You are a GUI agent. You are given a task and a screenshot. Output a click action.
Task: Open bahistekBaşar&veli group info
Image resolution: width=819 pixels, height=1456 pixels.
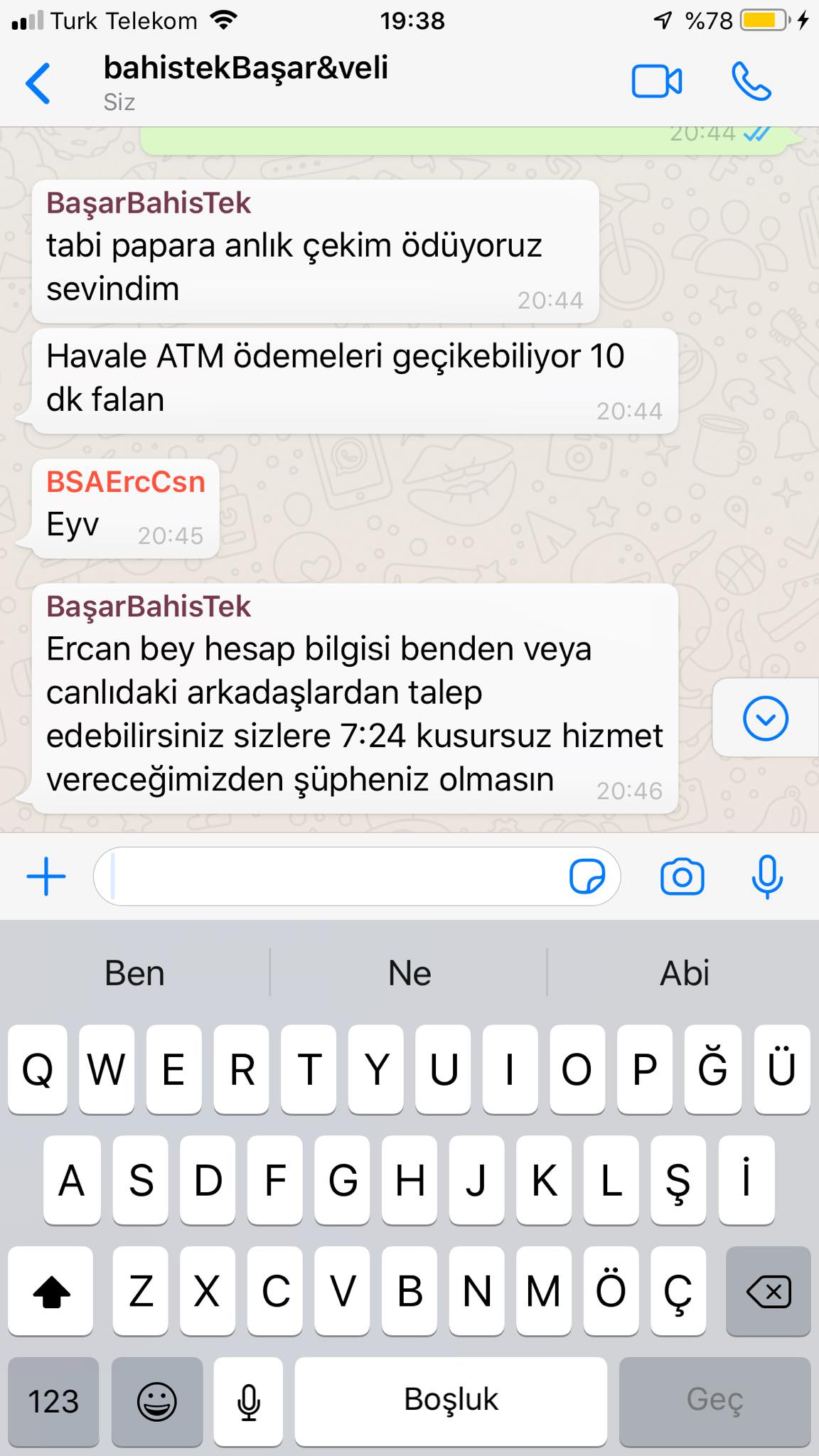pos(246,82)
